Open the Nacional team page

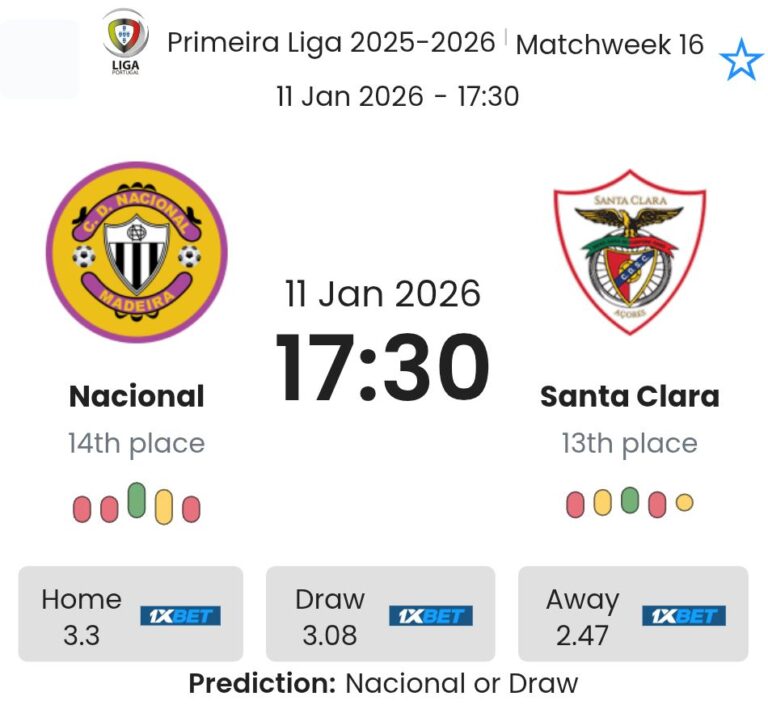click(x=136, y=396)
